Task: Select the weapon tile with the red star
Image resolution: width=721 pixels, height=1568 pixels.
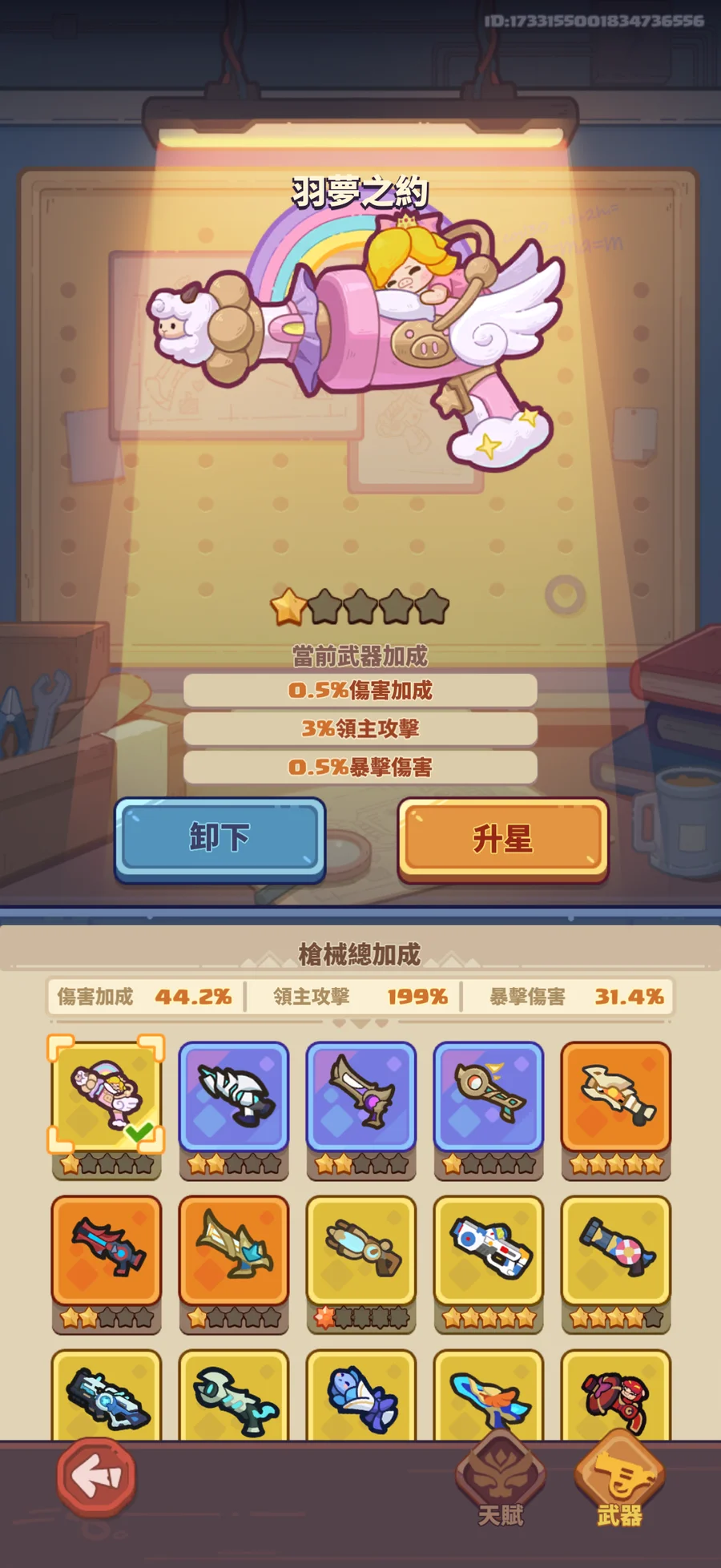Action: click(x=361, y=1250)
